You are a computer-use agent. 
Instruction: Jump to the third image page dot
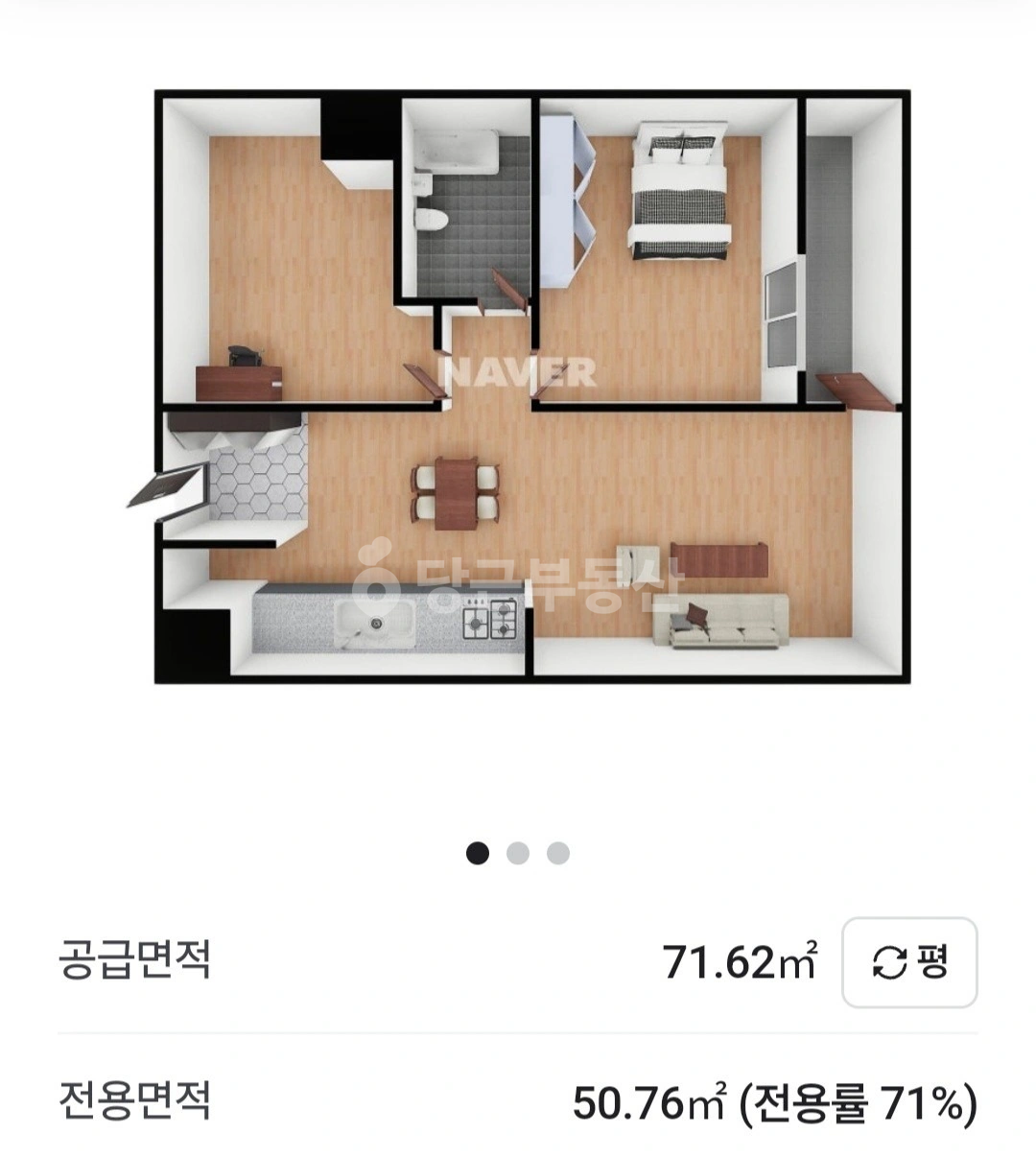(558, 853)
